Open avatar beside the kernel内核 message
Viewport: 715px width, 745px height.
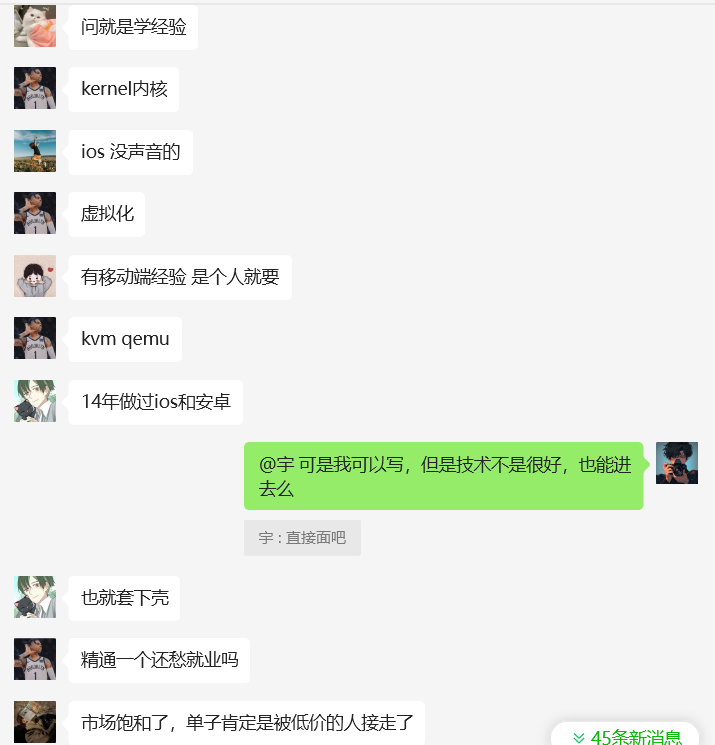click(35, 88)
